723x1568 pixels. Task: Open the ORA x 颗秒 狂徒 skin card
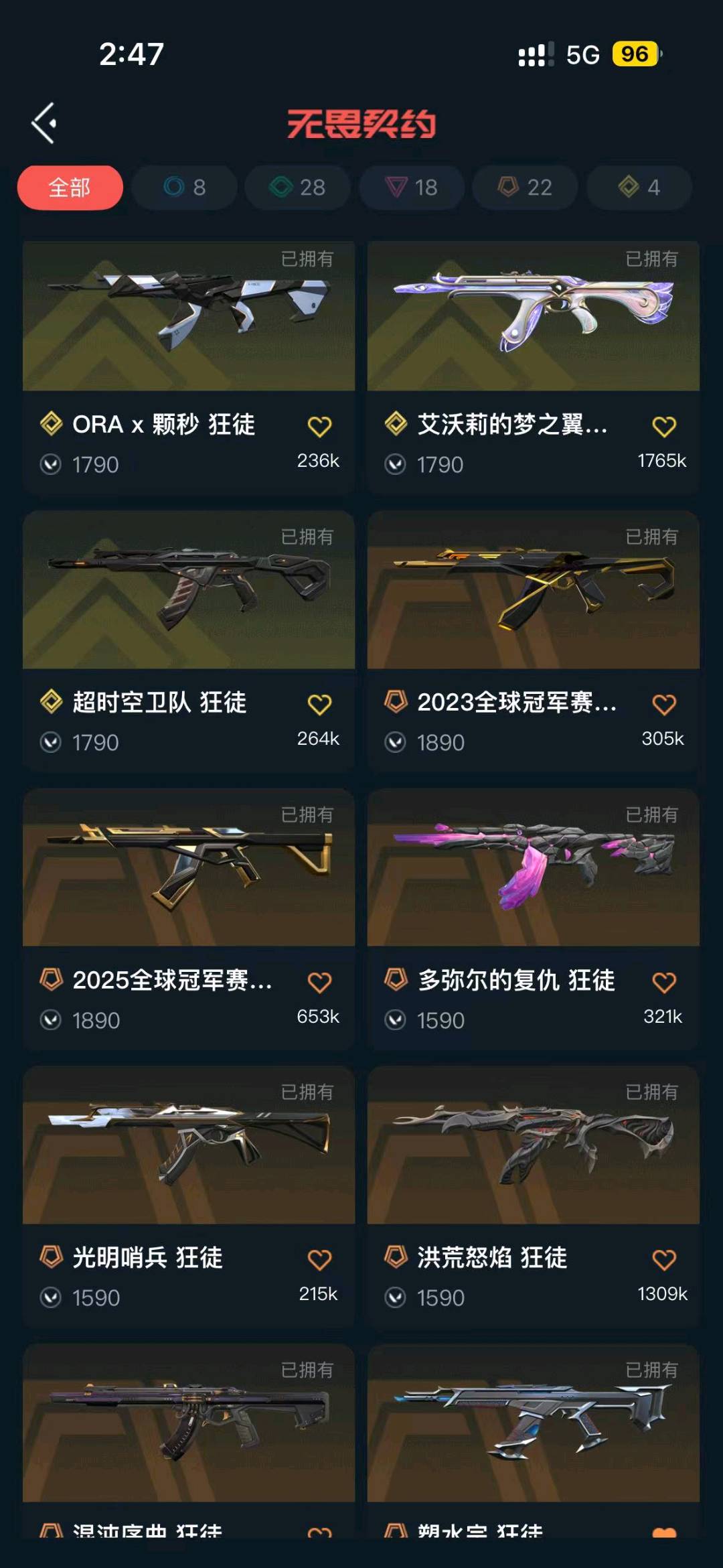pos(189,316)
